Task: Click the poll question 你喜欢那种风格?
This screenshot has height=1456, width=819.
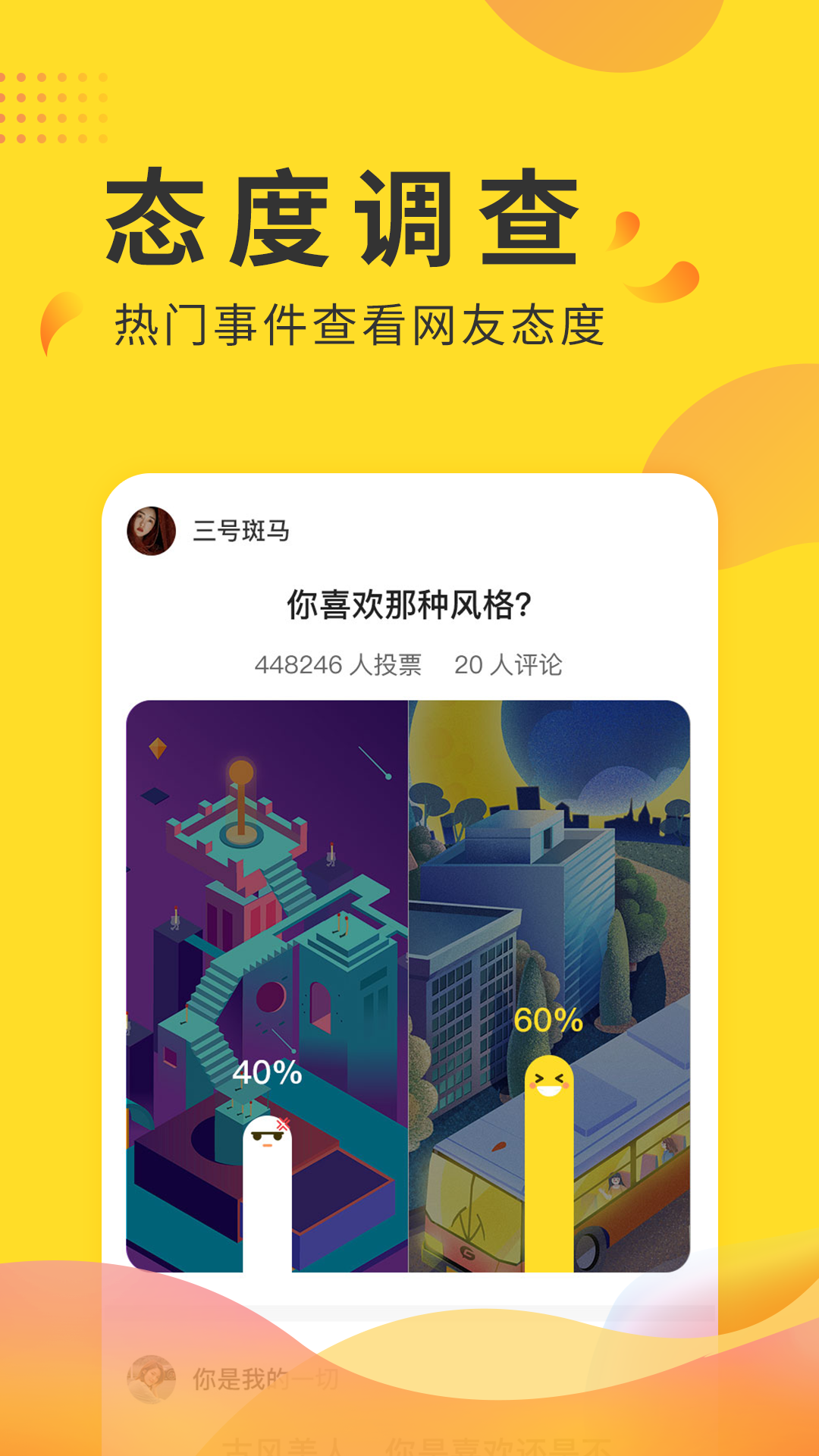Action: [409, 604]
